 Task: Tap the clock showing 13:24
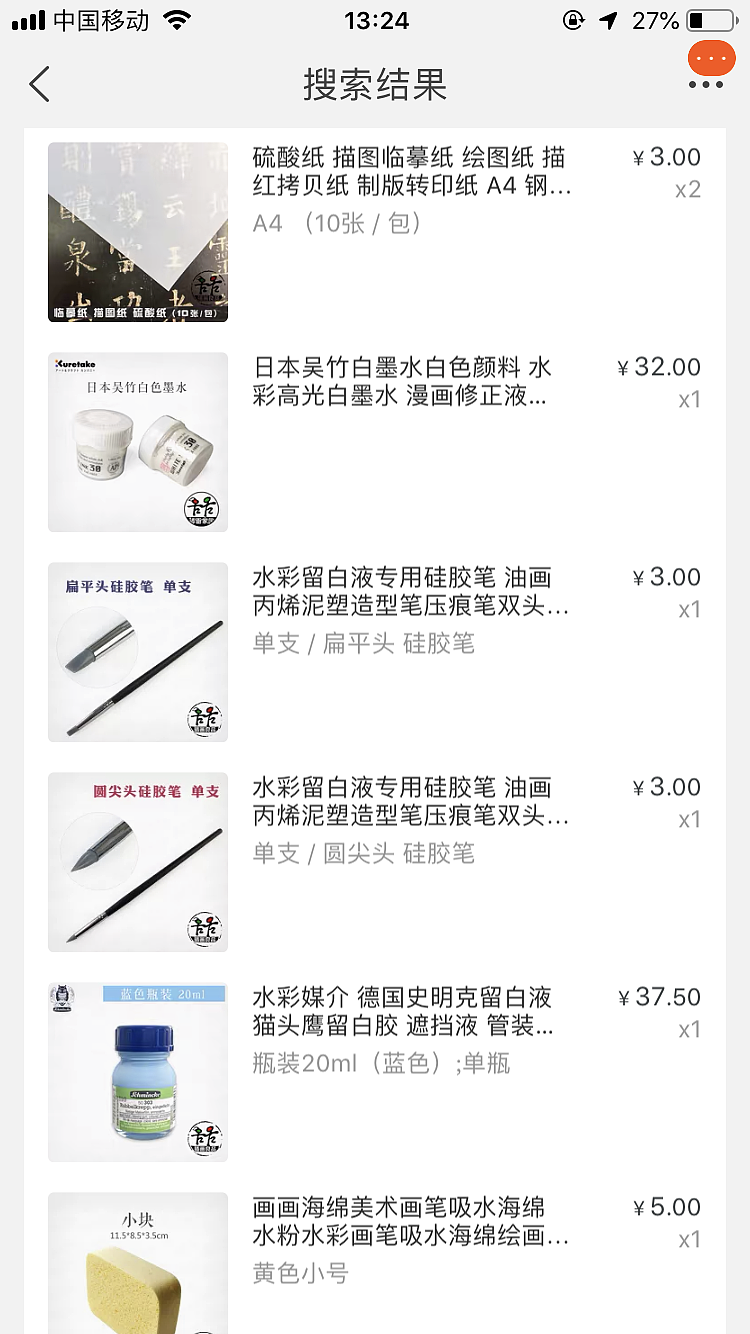375,18
